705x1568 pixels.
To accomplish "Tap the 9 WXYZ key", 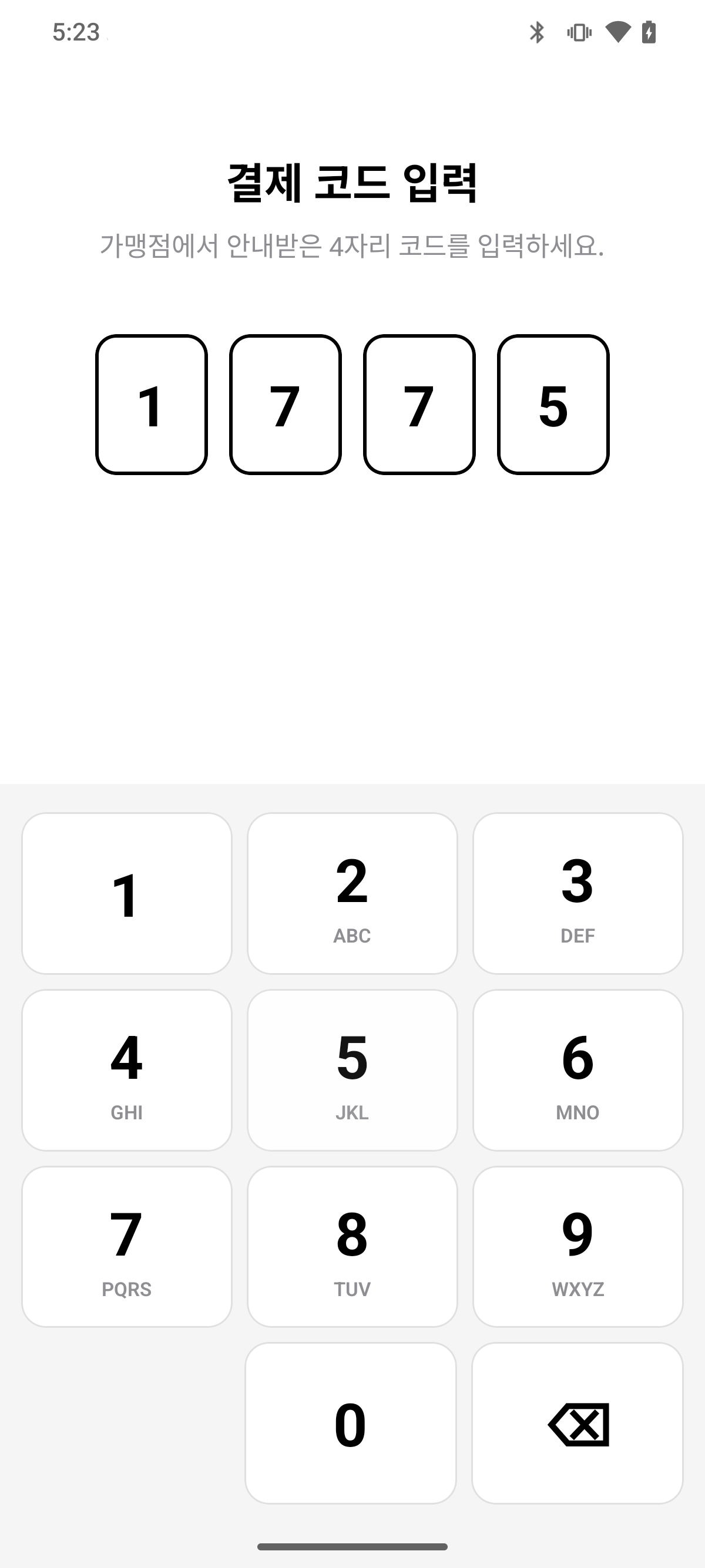I will point(577,1246).
